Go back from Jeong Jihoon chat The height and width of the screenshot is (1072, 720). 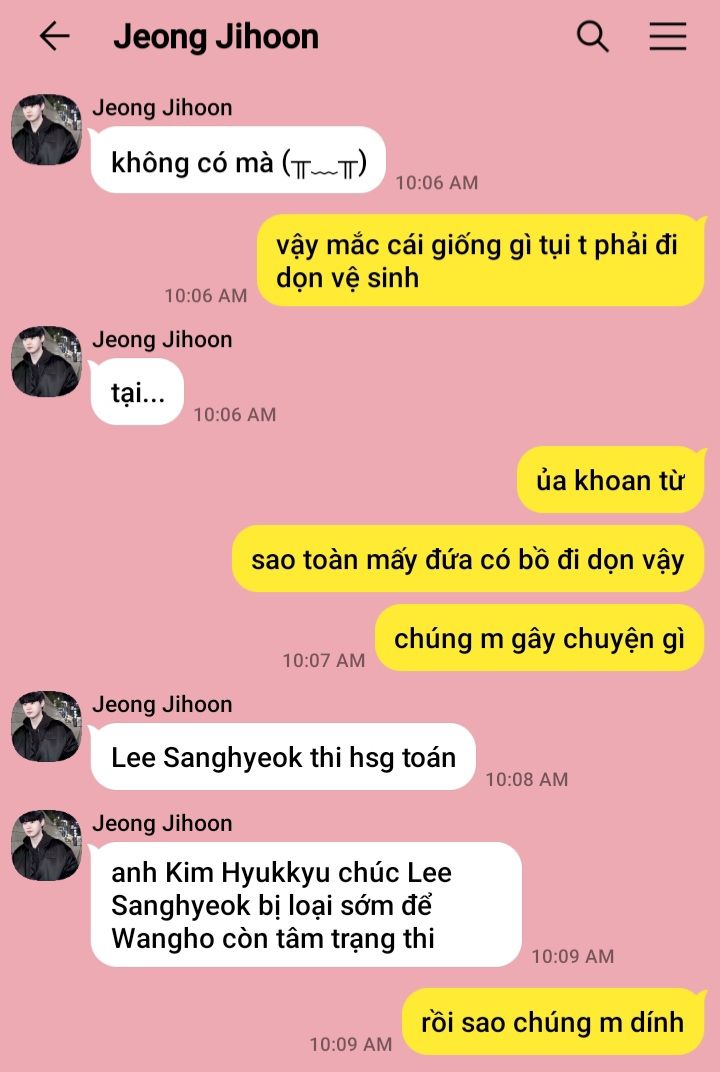pos(54,37)
